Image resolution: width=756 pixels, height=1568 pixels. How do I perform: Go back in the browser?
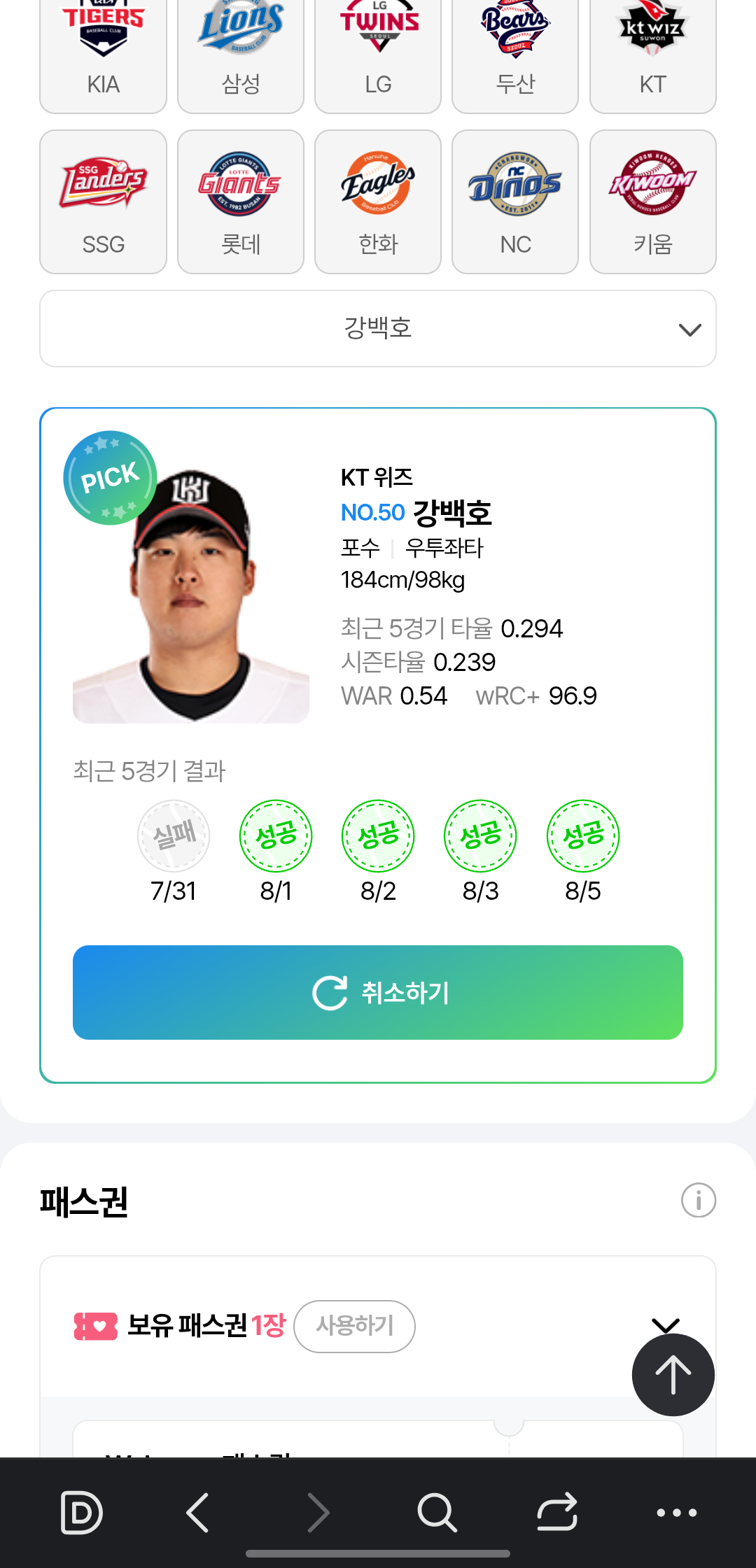coord(198,1513)
